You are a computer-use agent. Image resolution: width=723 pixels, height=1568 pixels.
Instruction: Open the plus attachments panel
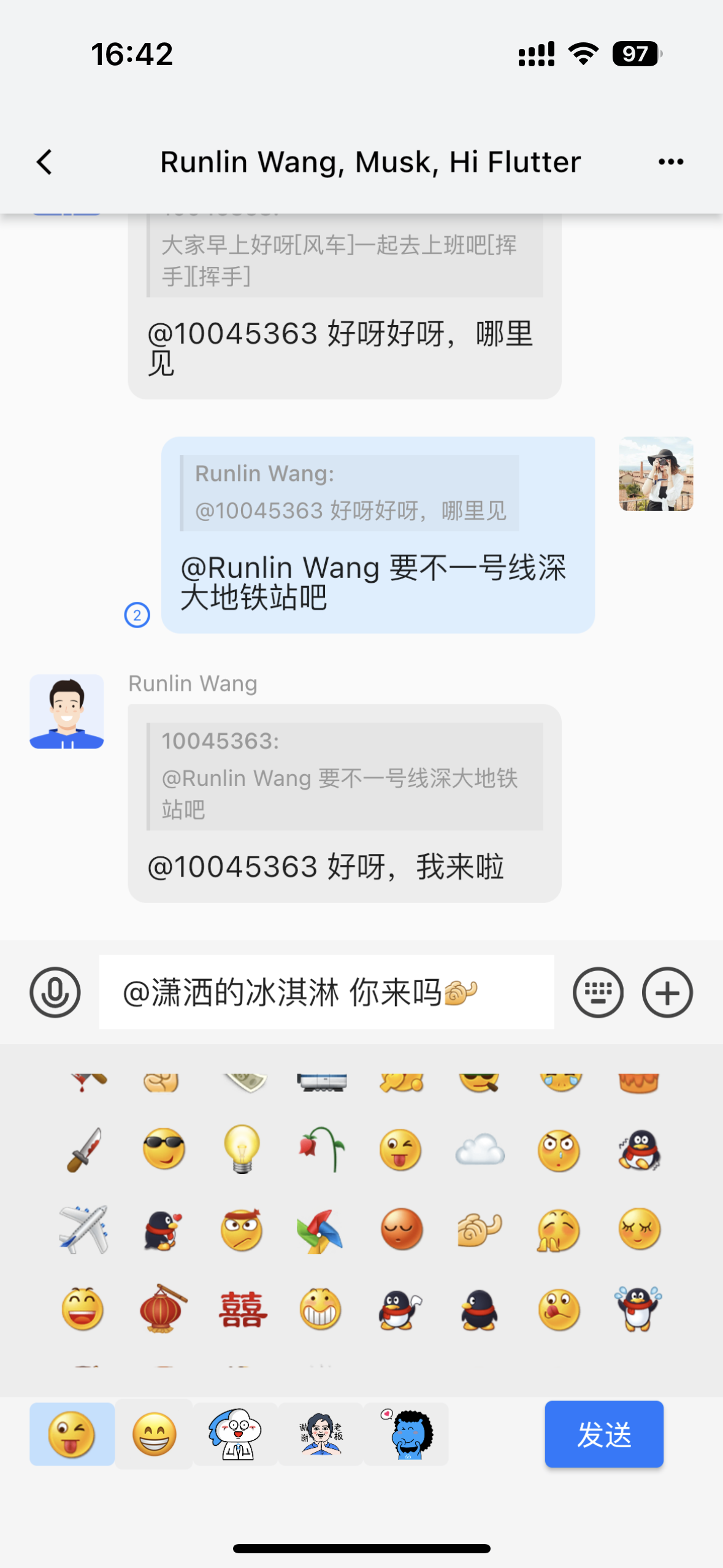point(667,992)
